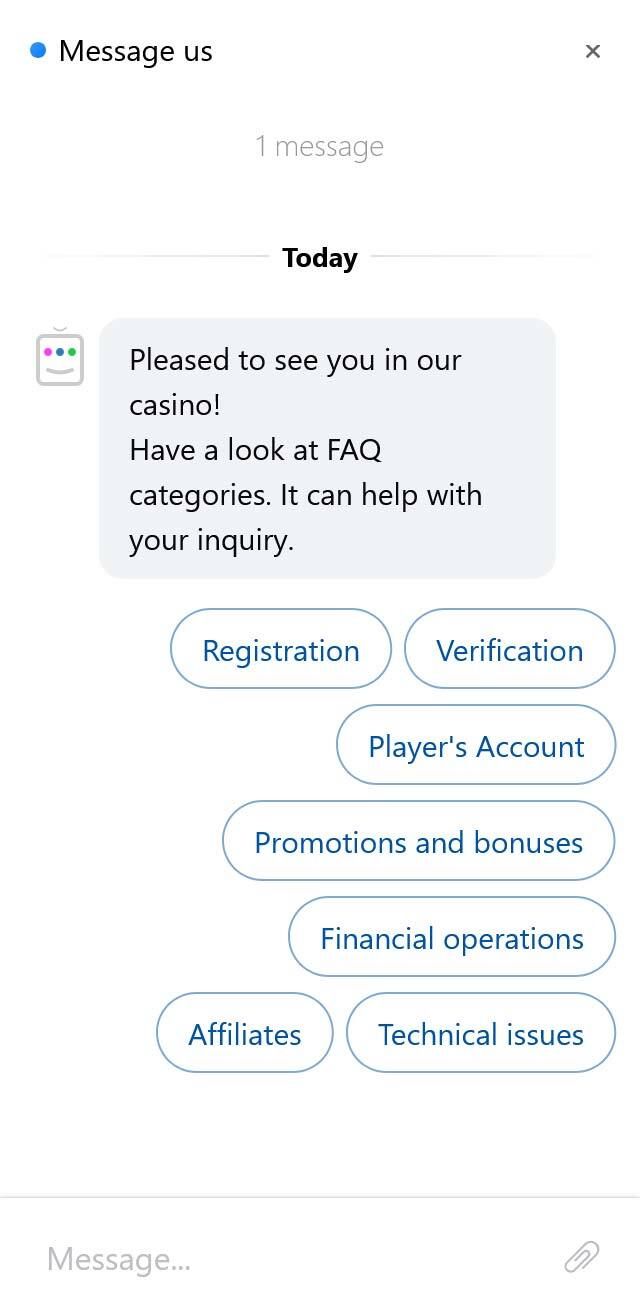Select the Registration FAQ category
The height and width of the screenshot is (1316, 640).
[280, 650]
